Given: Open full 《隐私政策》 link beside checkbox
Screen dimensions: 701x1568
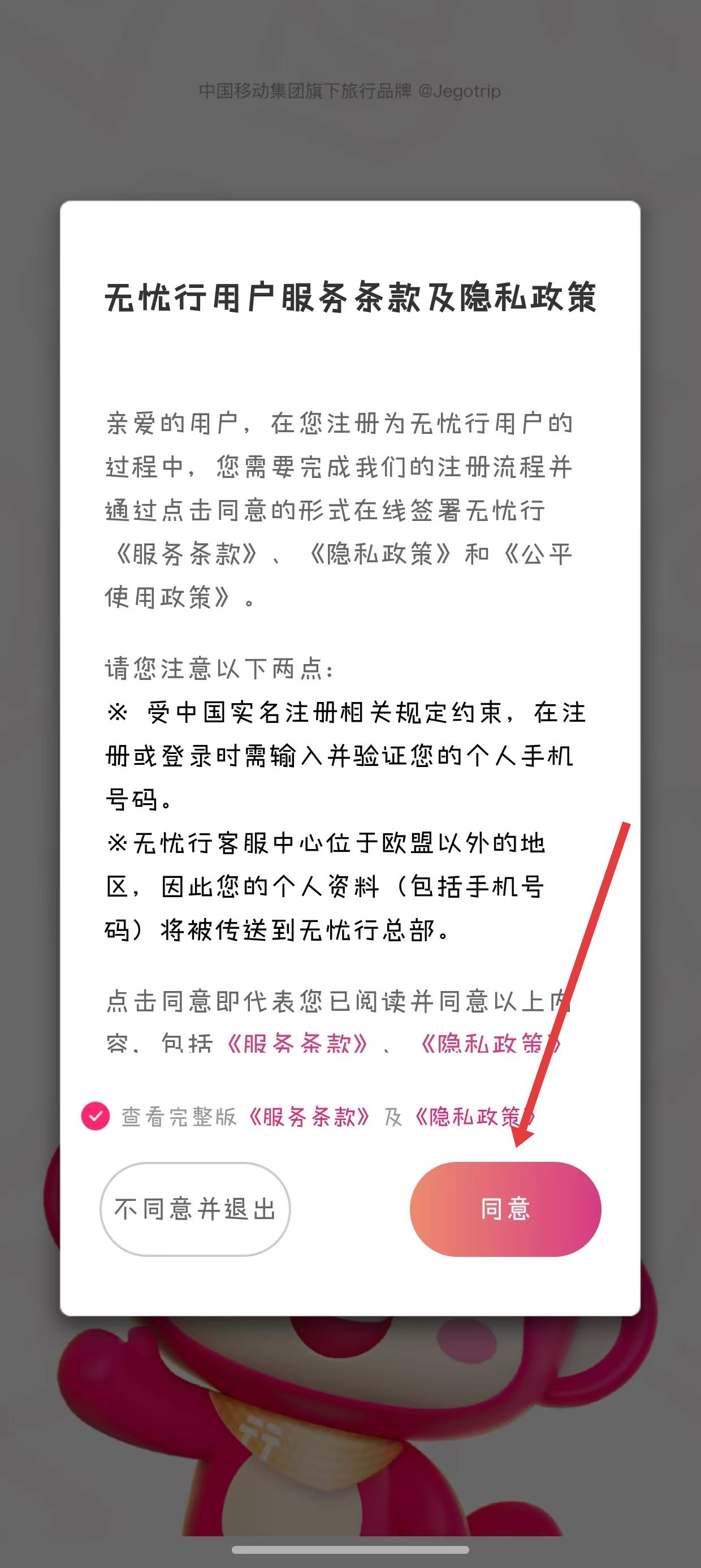Looking at the screenshot, I should click(475, 1117).
